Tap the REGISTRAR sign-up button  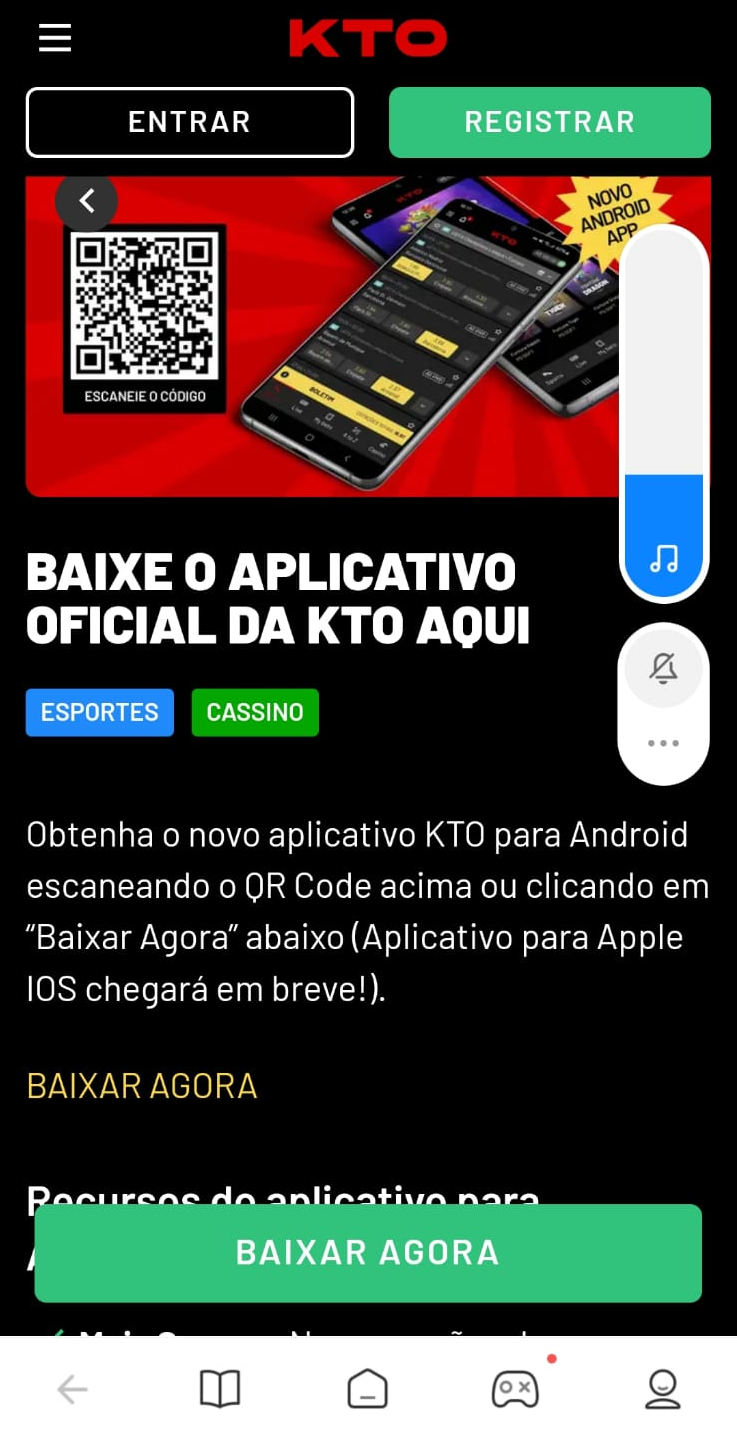549,122
